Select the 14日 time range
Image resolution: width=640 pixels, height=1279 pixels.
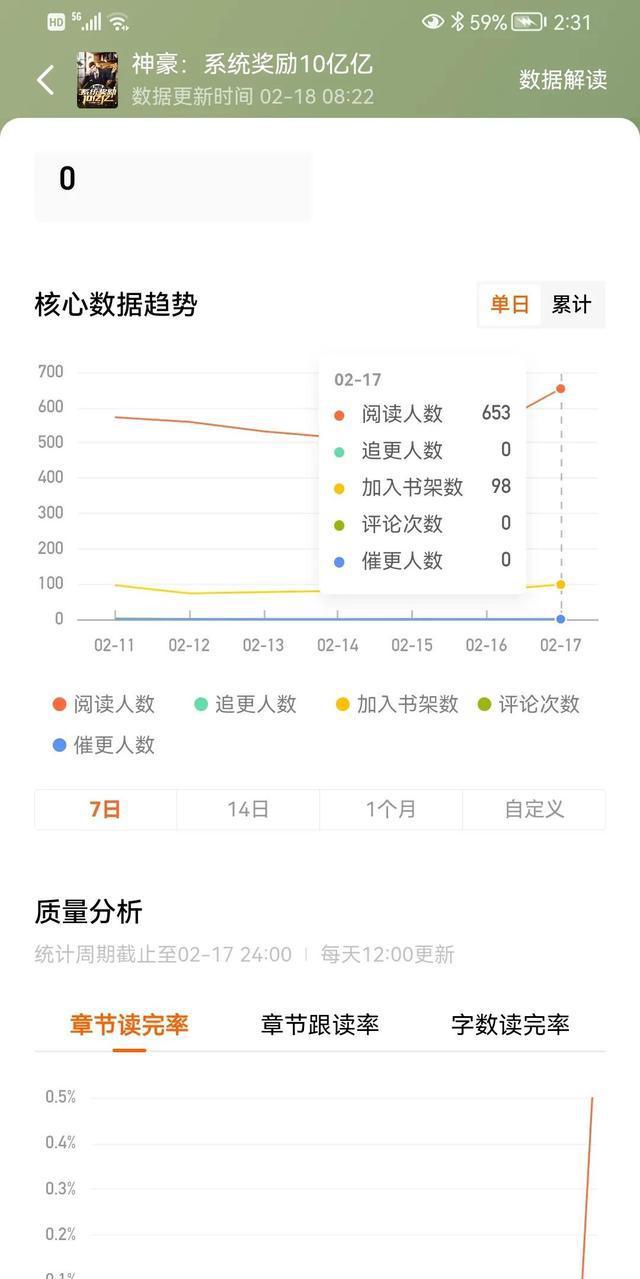(248, 809)
